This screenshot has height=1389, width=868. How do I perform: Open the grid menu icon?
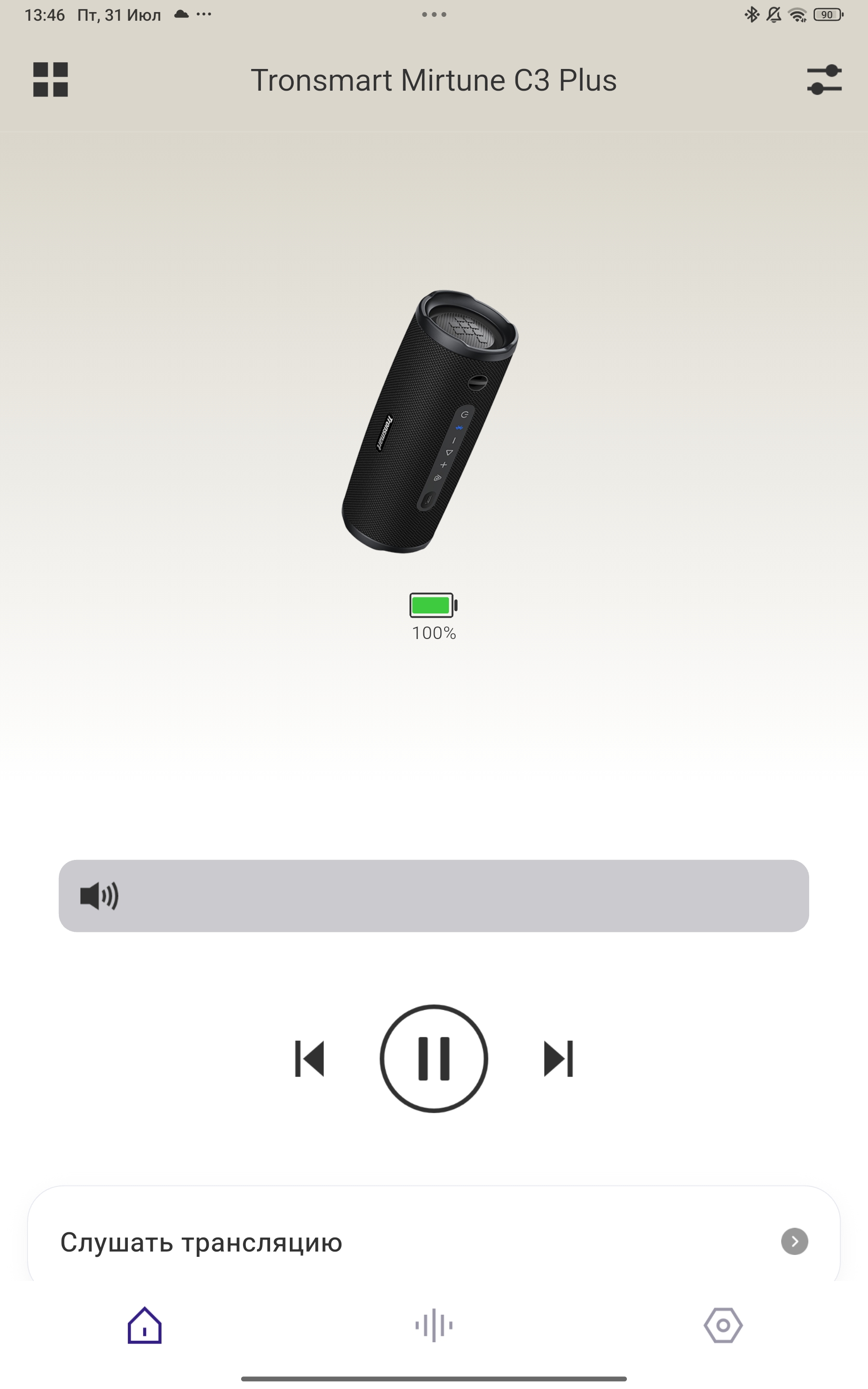coord(51,80)
